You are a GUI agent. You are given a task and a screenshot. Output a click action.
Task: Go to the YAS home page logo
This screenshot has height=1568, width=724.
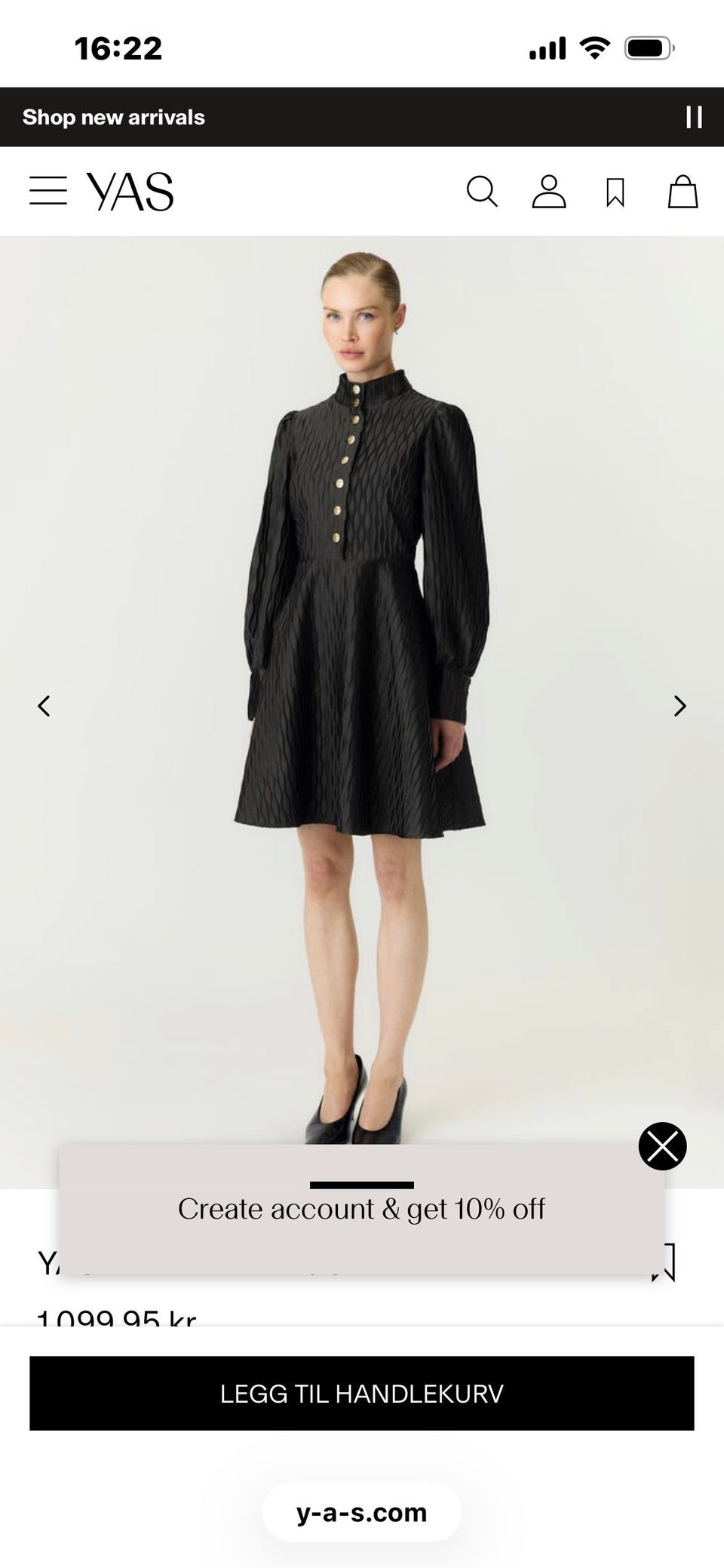click(x=130, y=192)
